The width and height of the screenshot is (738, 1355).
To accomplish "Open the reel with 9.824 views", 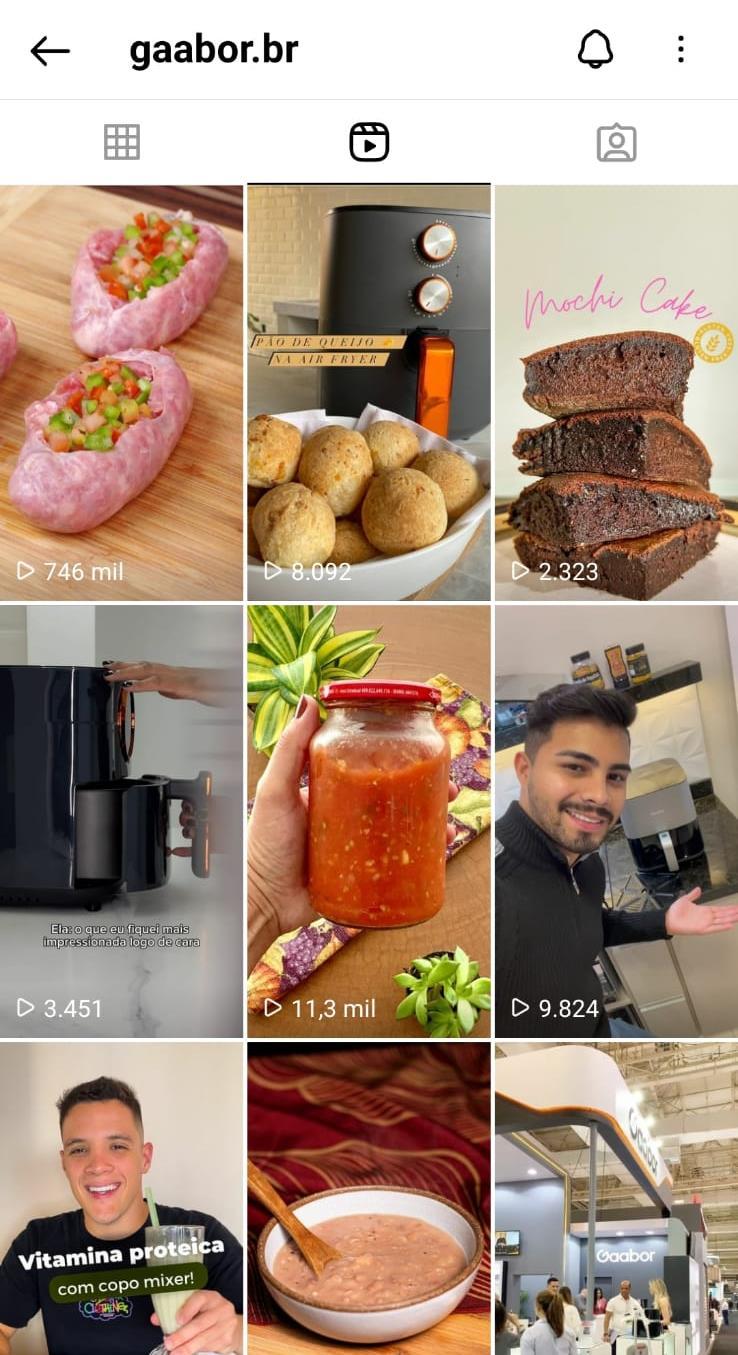I will 616,820.
